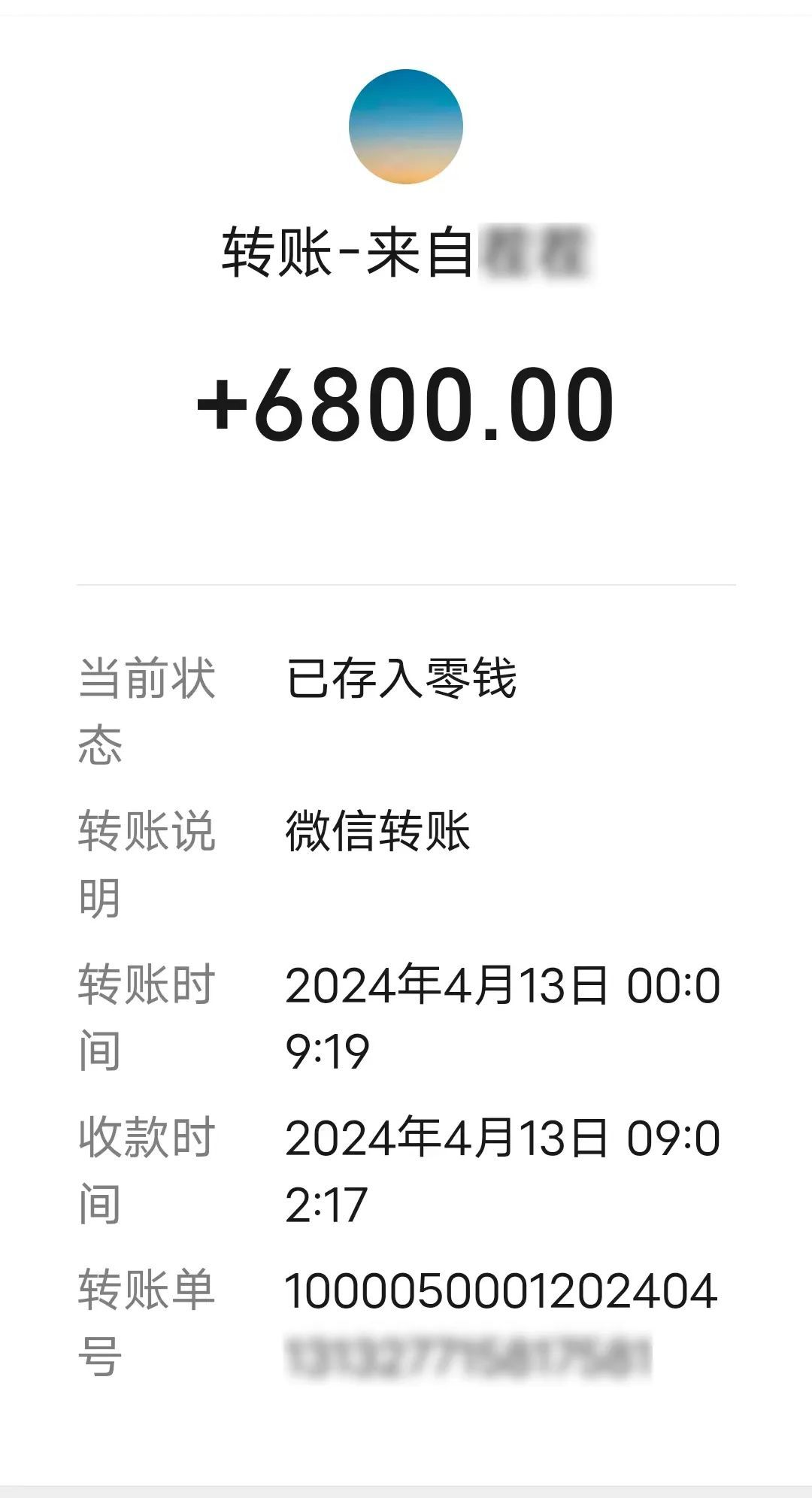This screenshot has width=812, height=1498.
Task: Click the .00 decimal part of the amount
Action: coord(560,406)
